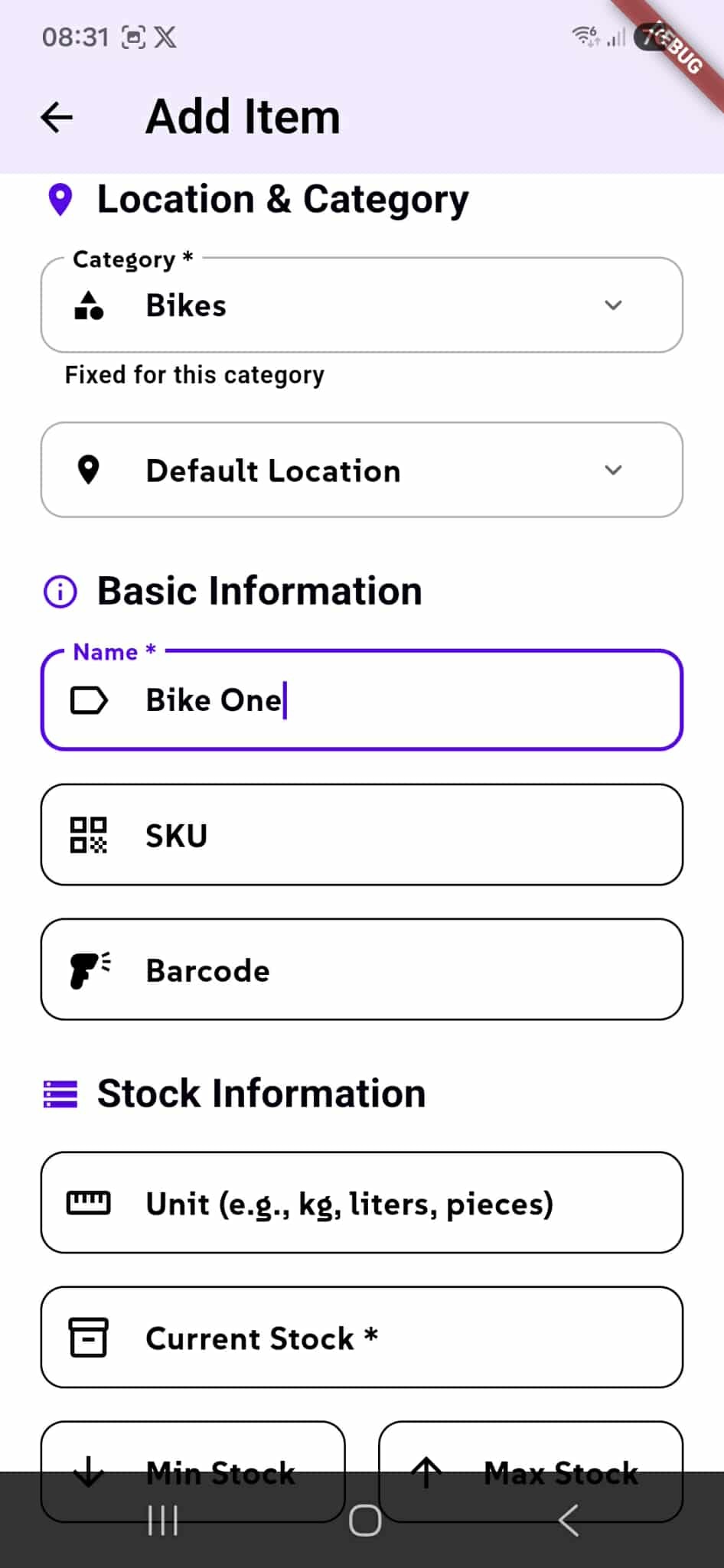Tap the ruler icon in the Unit field
Image resolution: width=724 pixels, height=1568 pixels.
(x=90, y=1202)
